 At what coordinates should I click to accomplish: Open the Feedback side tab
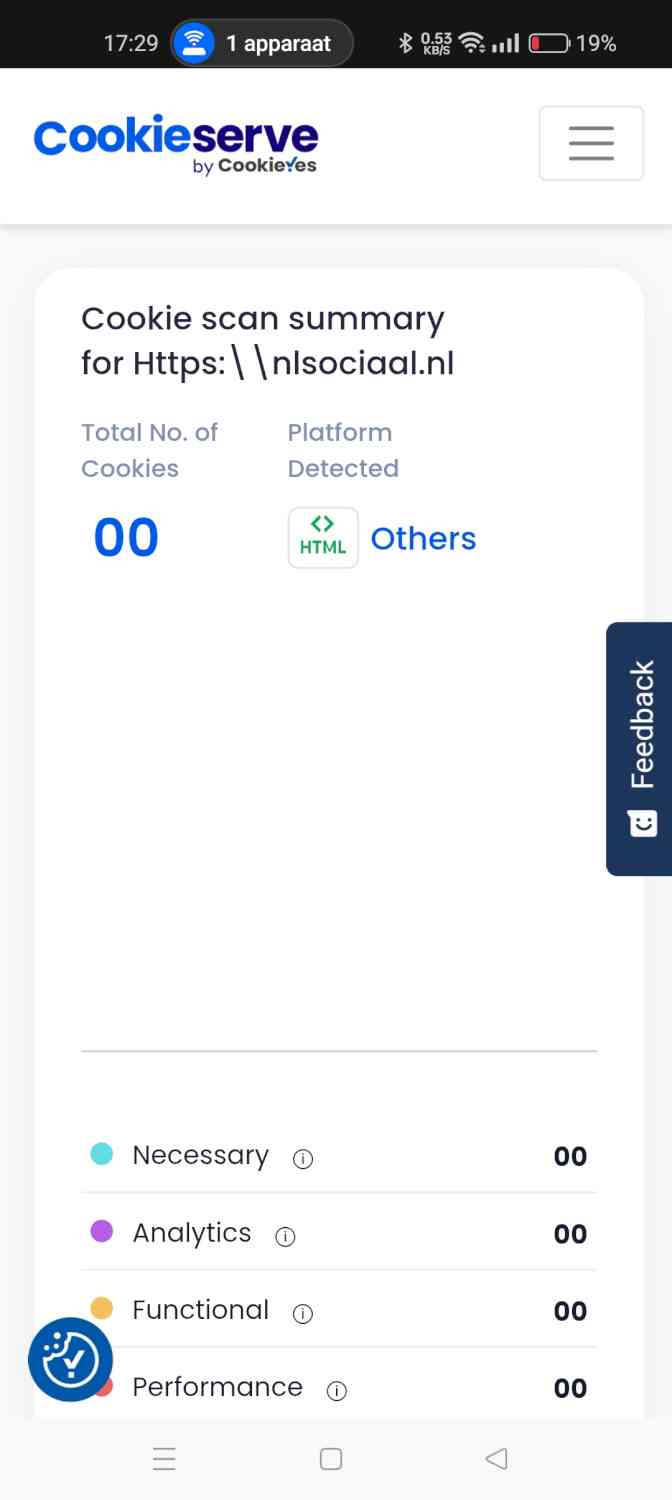[640, 748]
